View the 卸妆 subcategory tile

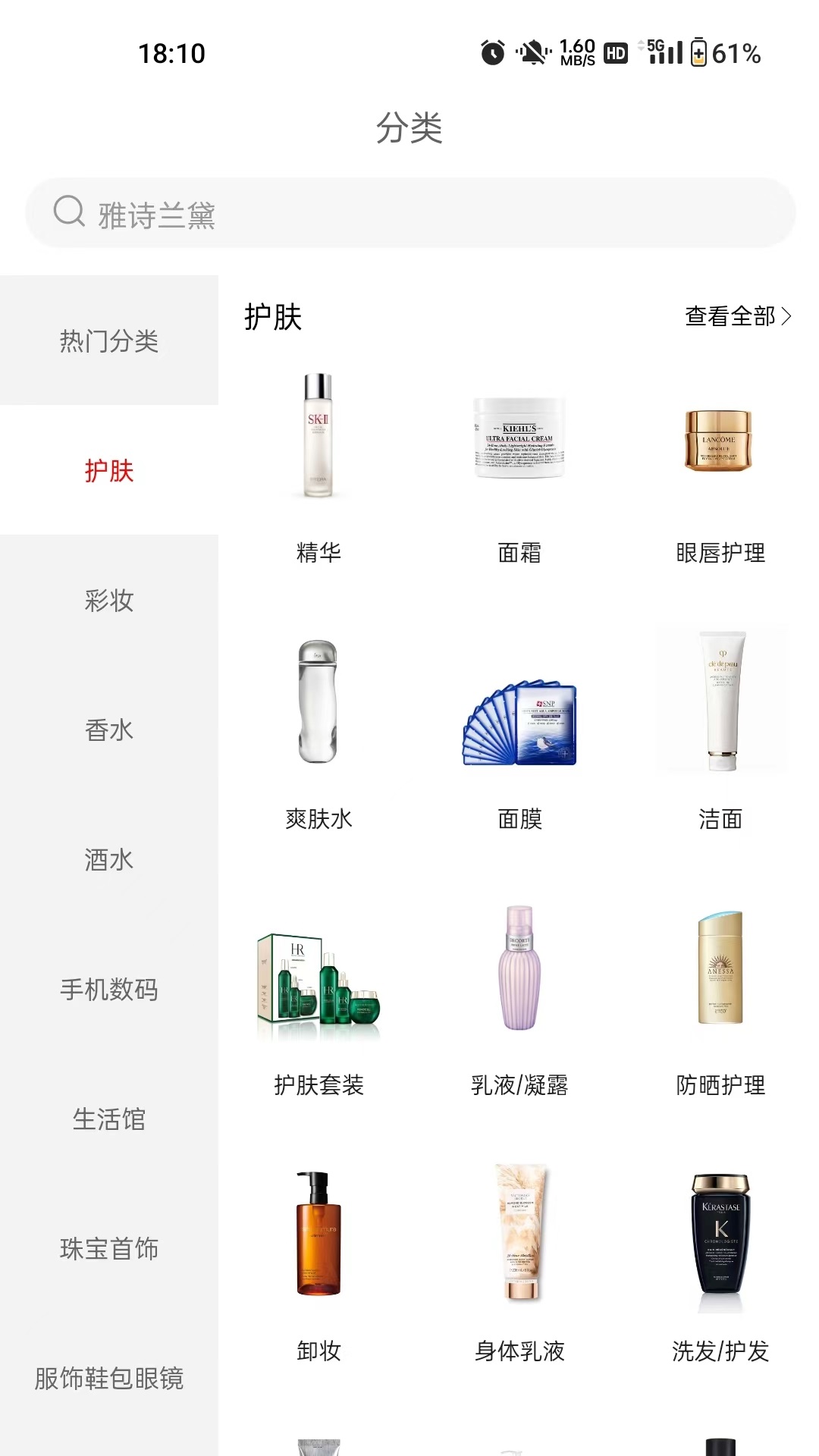[318, 1259]
